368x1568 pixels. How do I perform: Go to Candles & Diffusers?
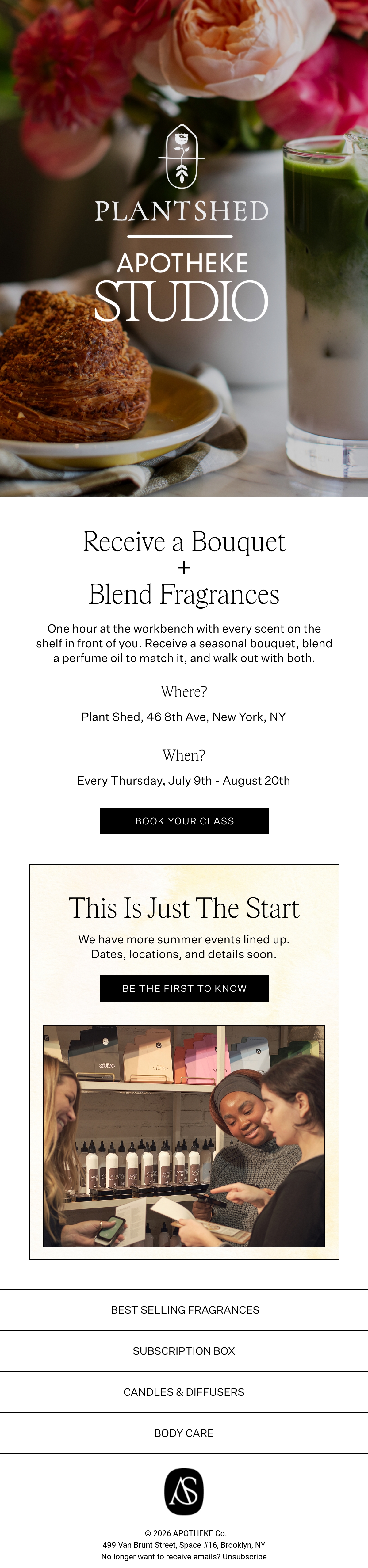(x=184, y=1391)
